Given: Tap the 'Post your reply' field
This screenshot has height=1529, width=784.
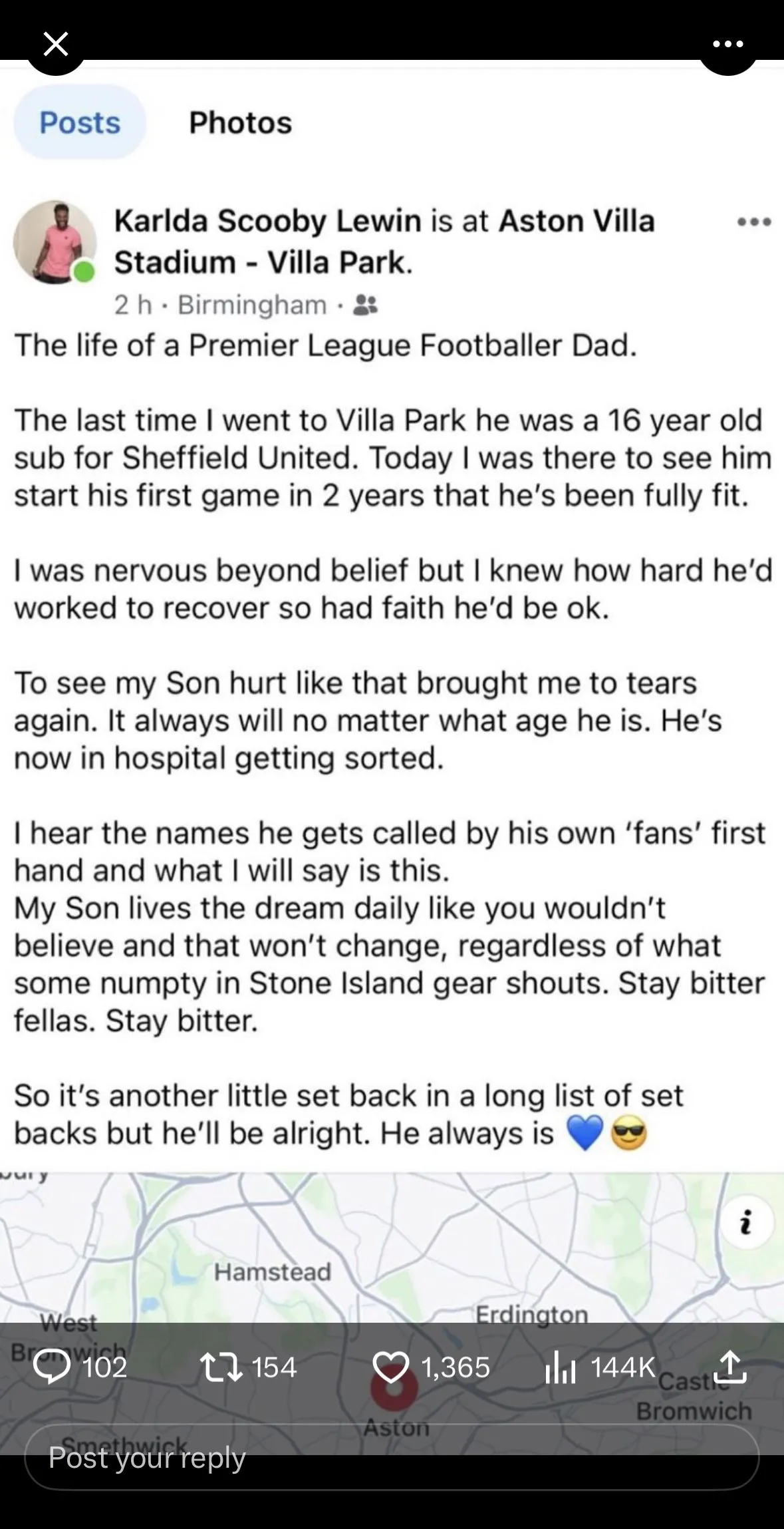Looking at the screenshot, I should point(391,1457).
